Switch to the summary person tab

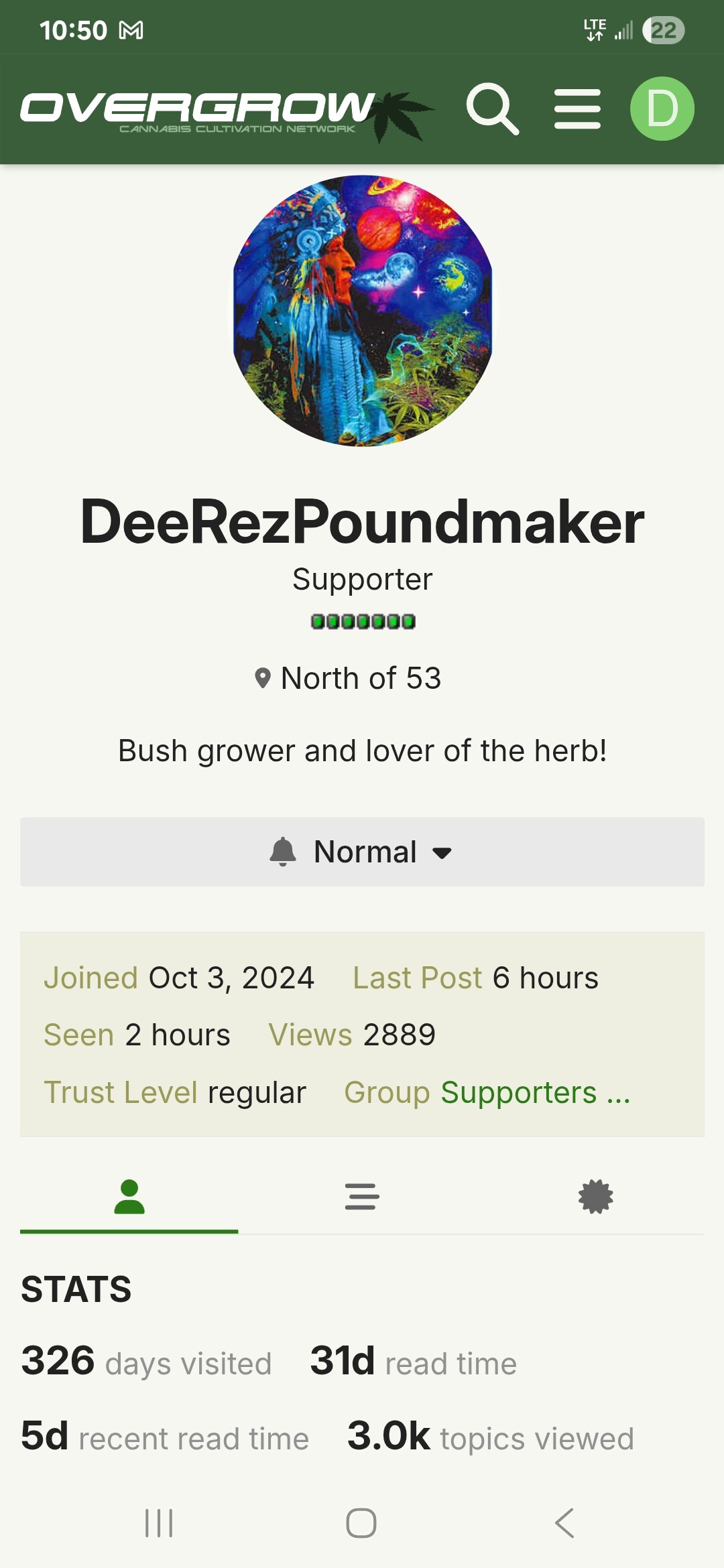coord(129,1197)
